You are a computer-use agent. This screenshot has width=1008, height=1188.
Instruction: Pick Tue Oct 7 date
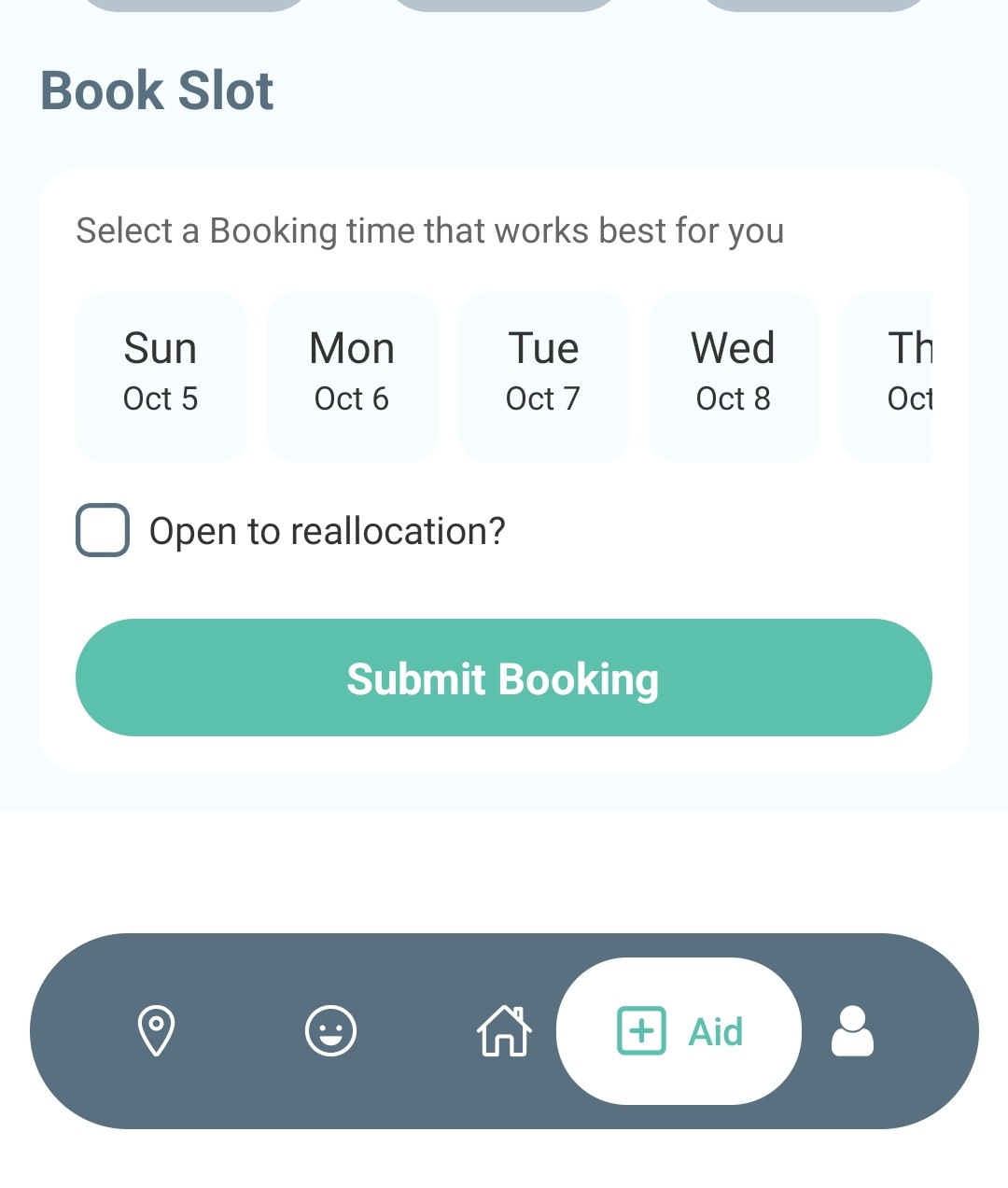[x=543, y=376]
